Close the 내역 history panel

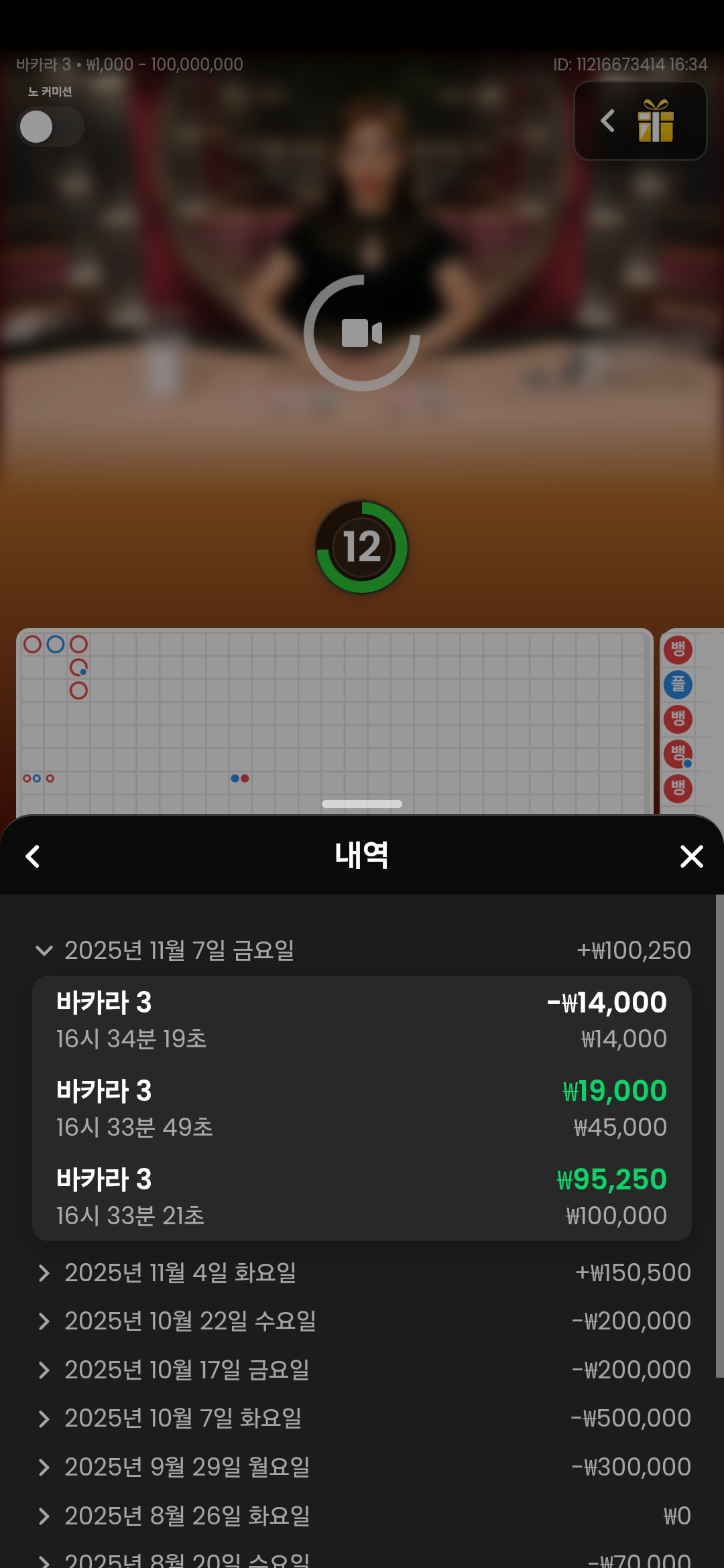click(691, 856)
